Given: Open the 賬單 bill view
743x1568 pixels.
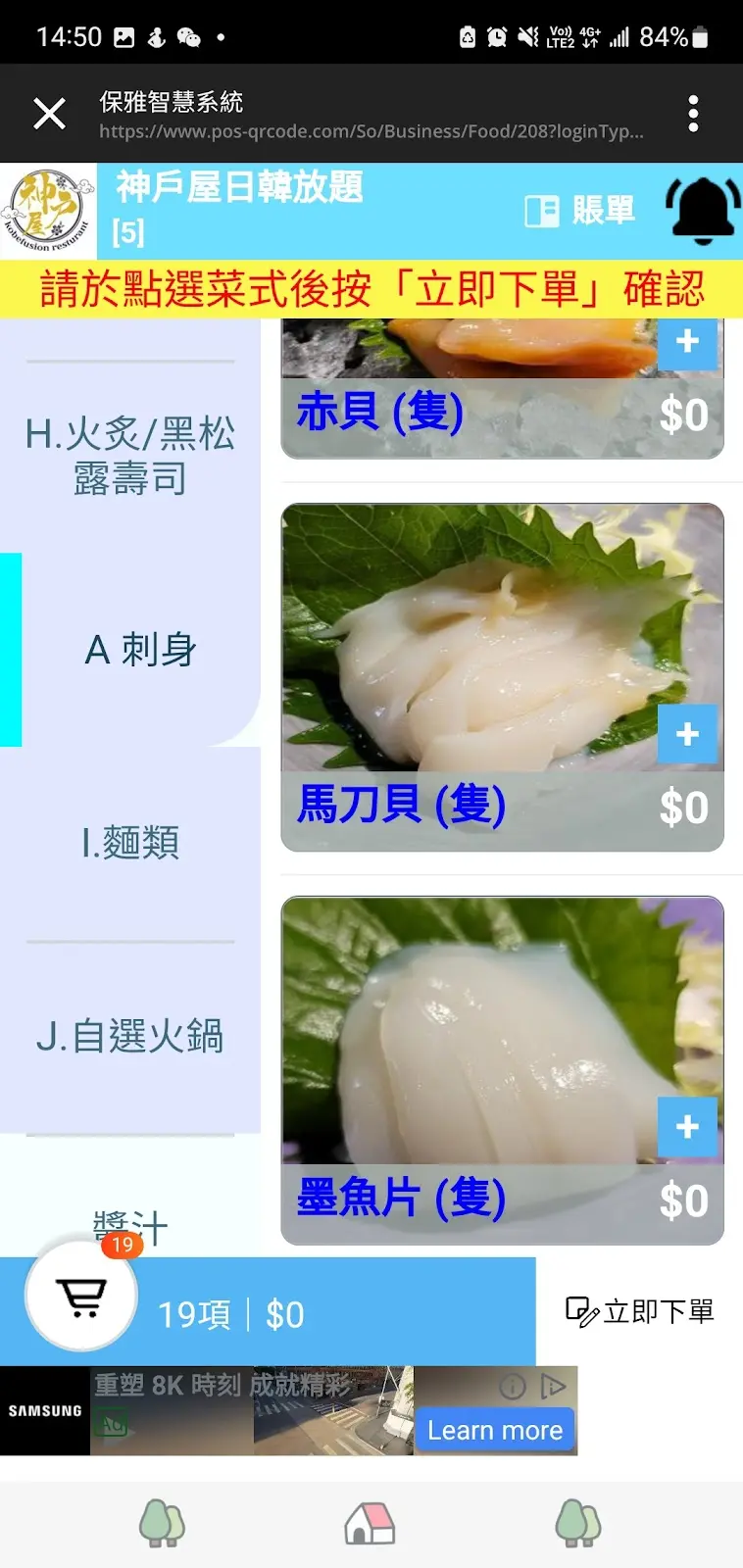Looking at the screenshot, I should (x=580, y=210).
